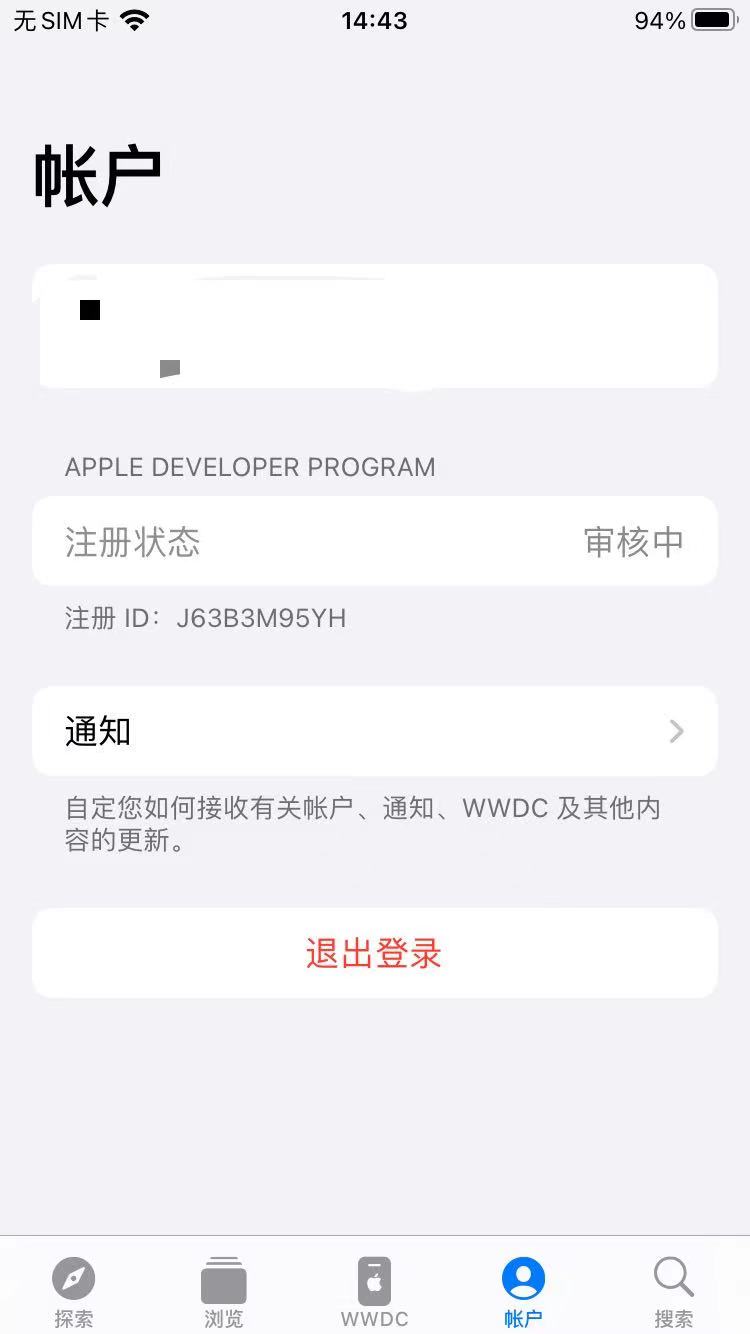Open the account profile card
This screenshot has height=1334, width=750.
374,326
